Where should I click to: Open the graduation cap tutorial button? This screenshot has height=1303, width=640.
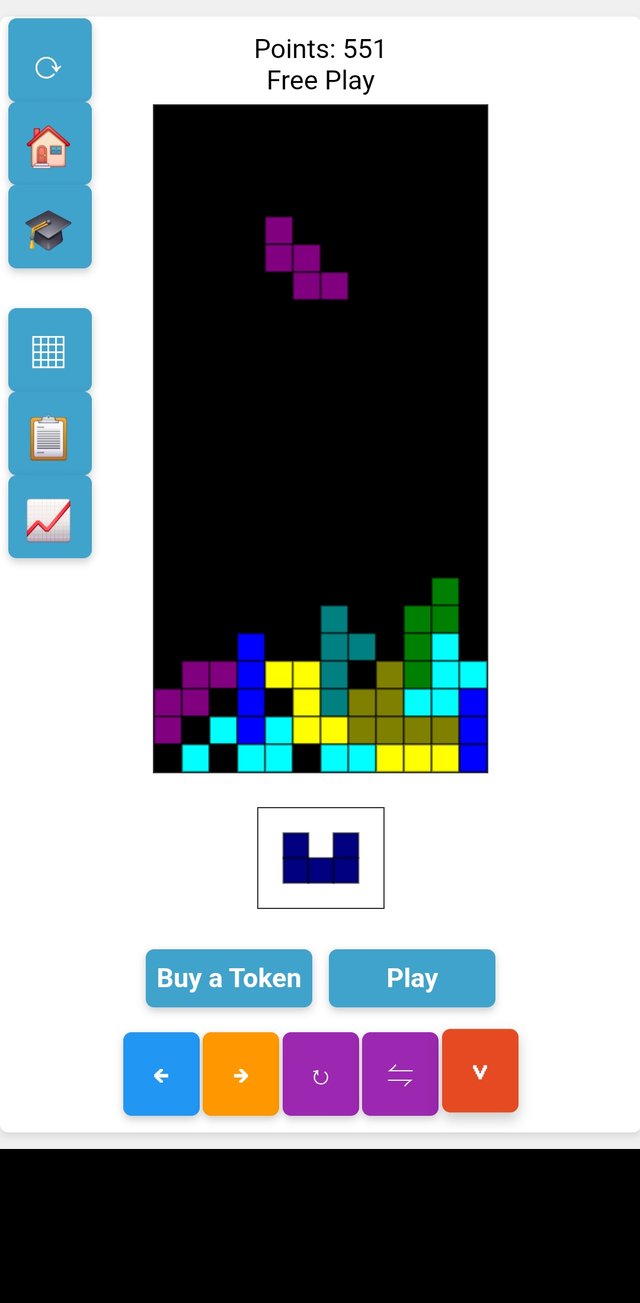point(49,229)
